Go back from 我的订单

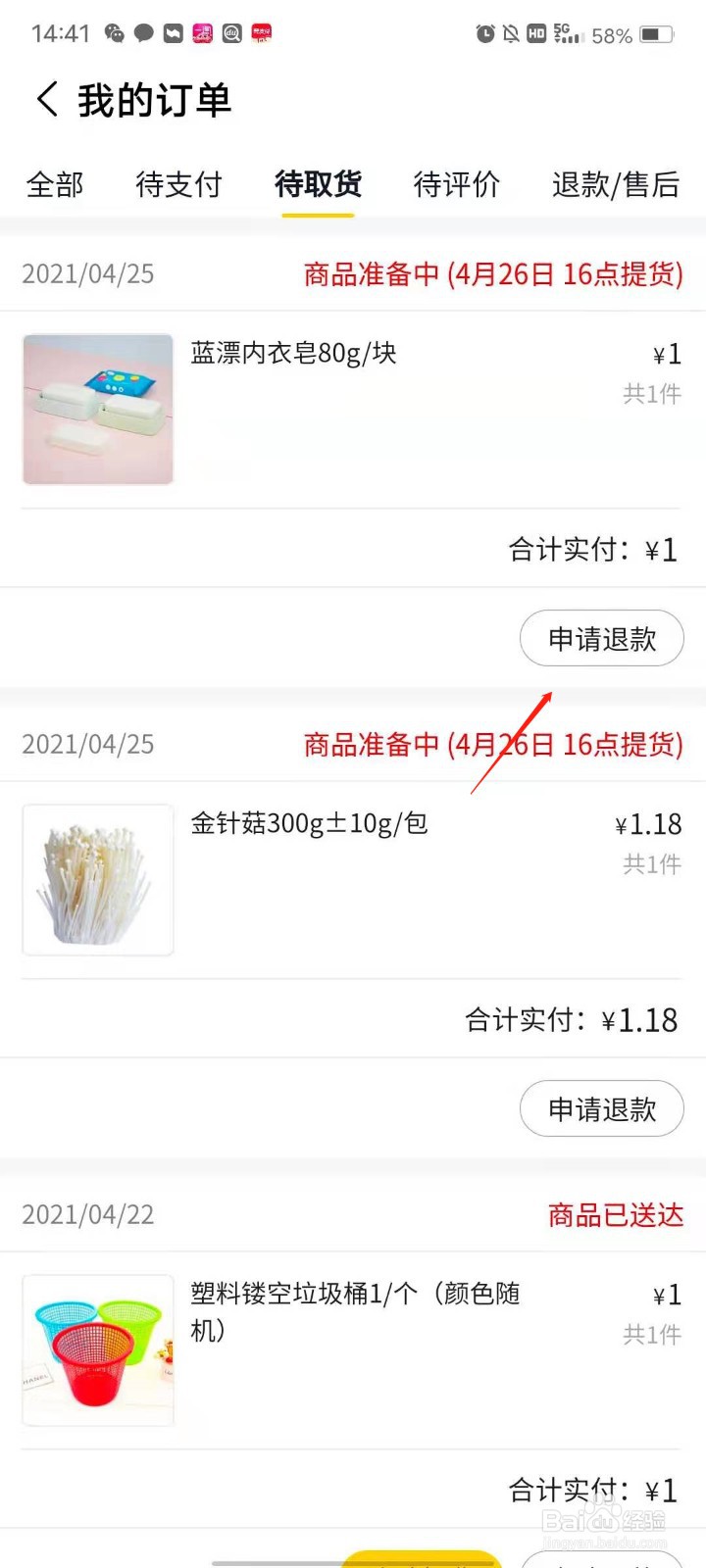[x=47, y=100]
